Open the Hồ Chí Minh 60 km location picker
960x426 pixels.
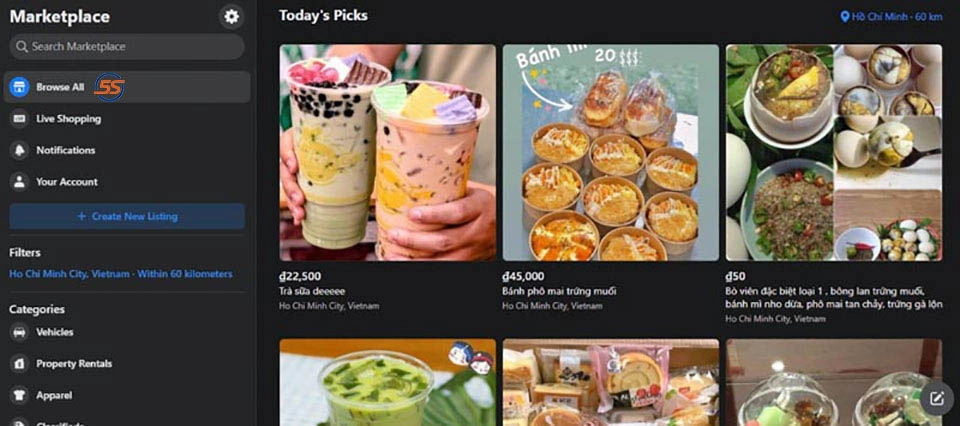(x=891, y=17)
